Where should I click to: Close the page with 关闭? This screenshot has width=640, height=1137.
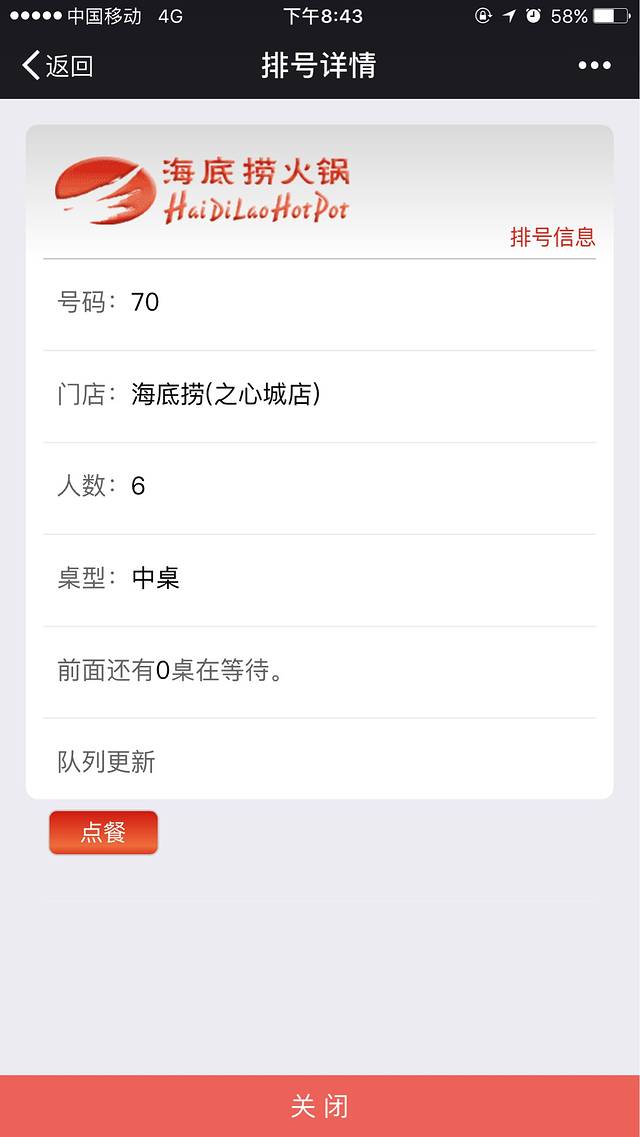320,1106
